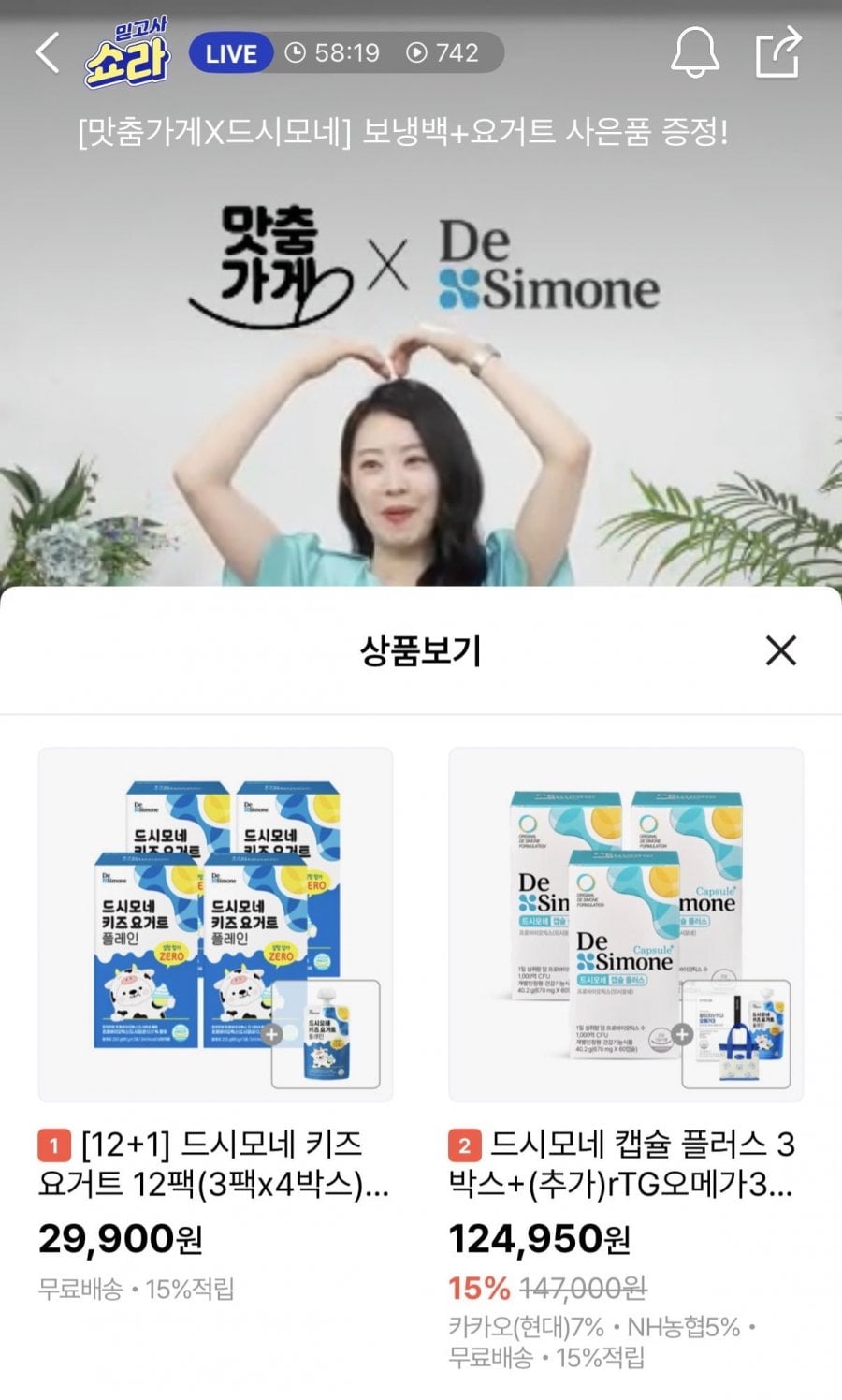The image size is (842, 1400).
Task: Go back using the top-left arrow
Action: (x=48, y=52)
